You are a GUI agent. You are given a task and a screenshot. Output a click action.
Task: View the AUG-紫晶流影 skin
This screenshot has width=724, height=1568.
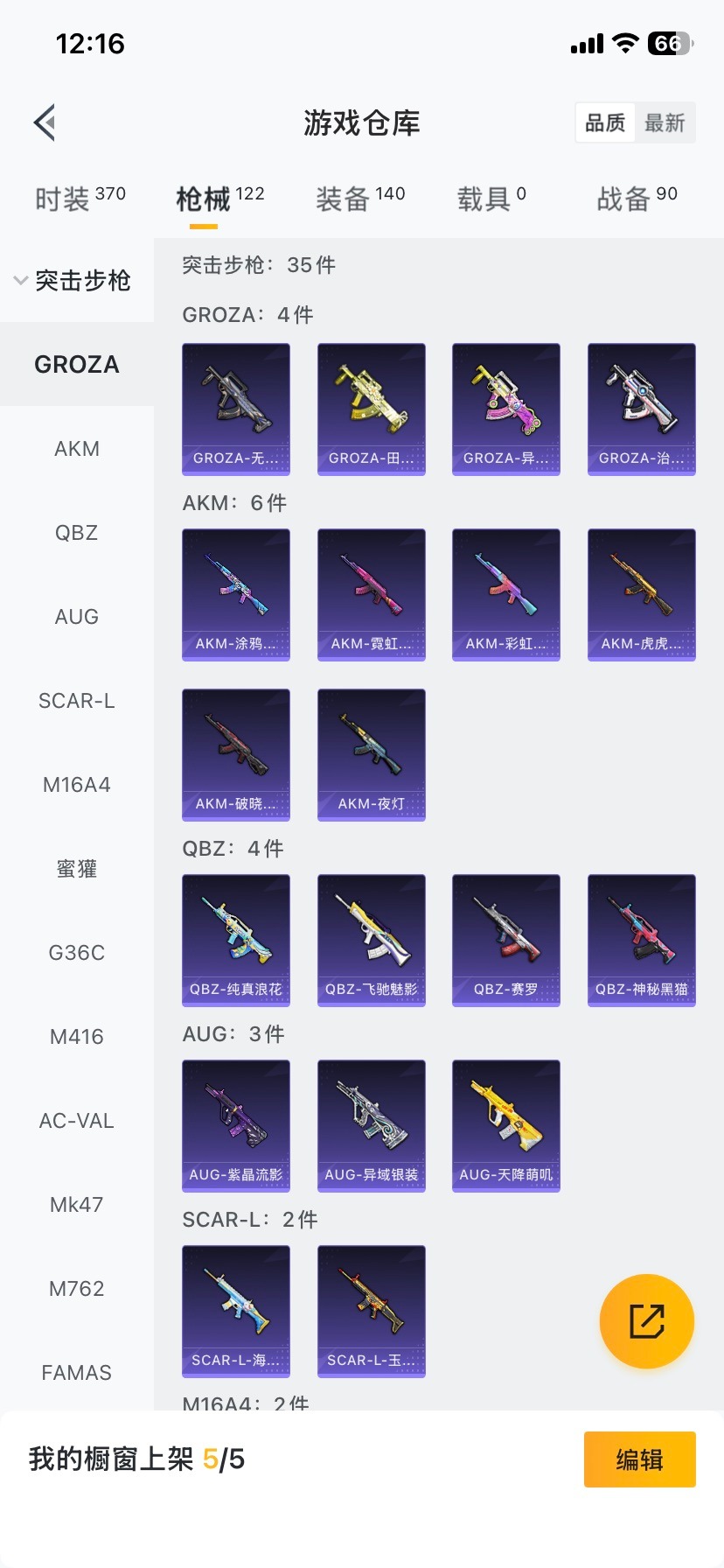pyautogui.click(x=236, y=1125)
